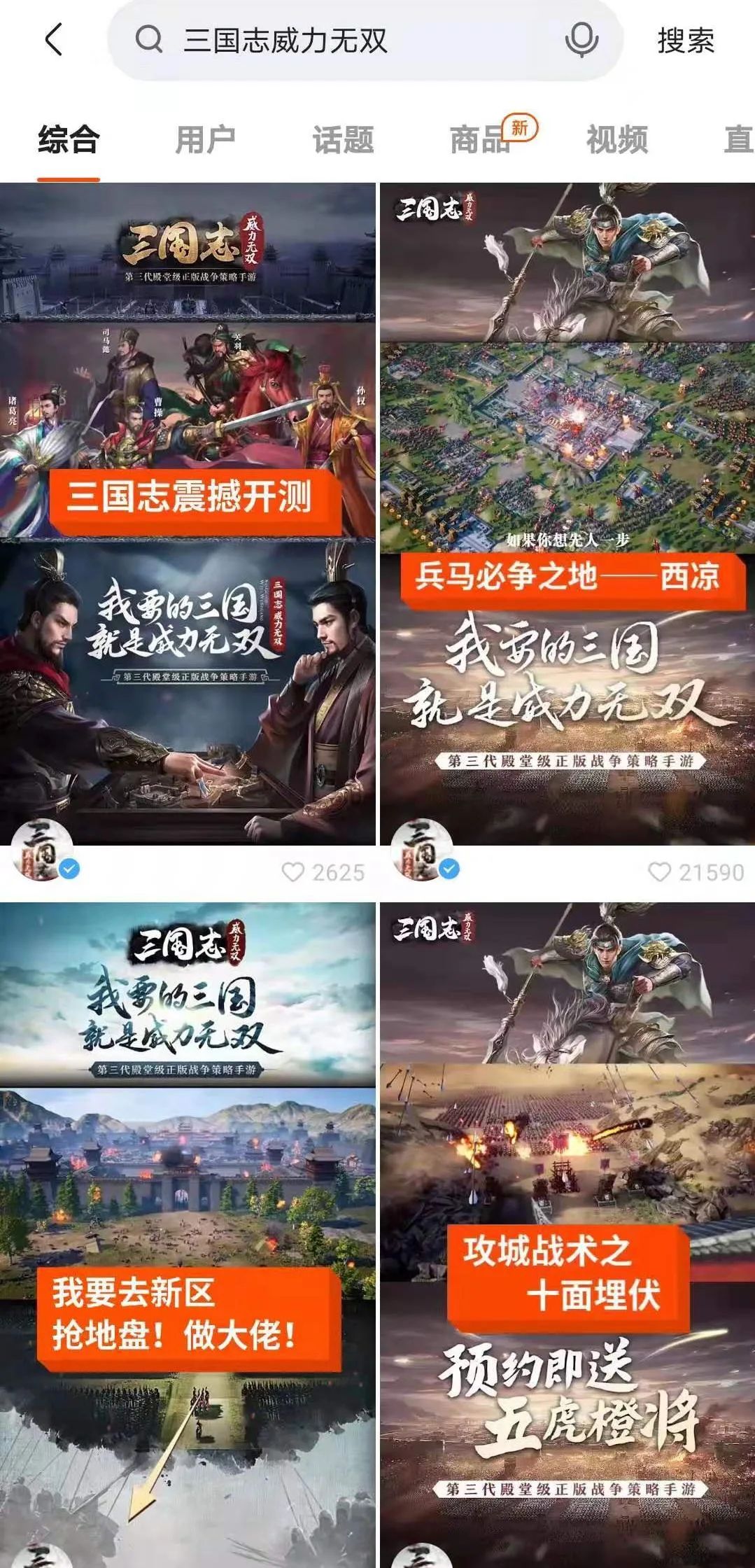Viewport: 755px width, 1568px height.
Task: Like the post with 21590 likes
Action: 659,872
